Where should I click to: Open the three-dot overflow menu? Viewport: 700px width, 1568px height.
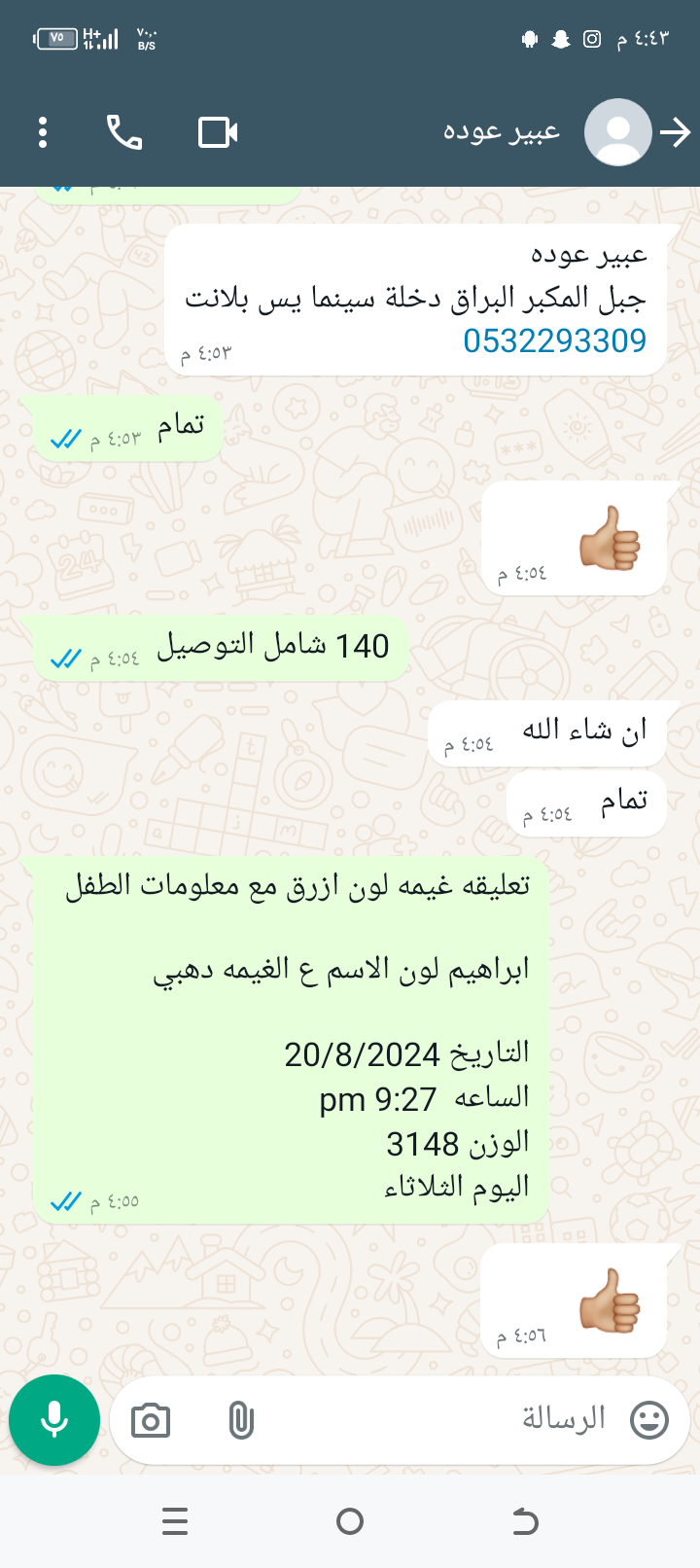tap(43, 132)
